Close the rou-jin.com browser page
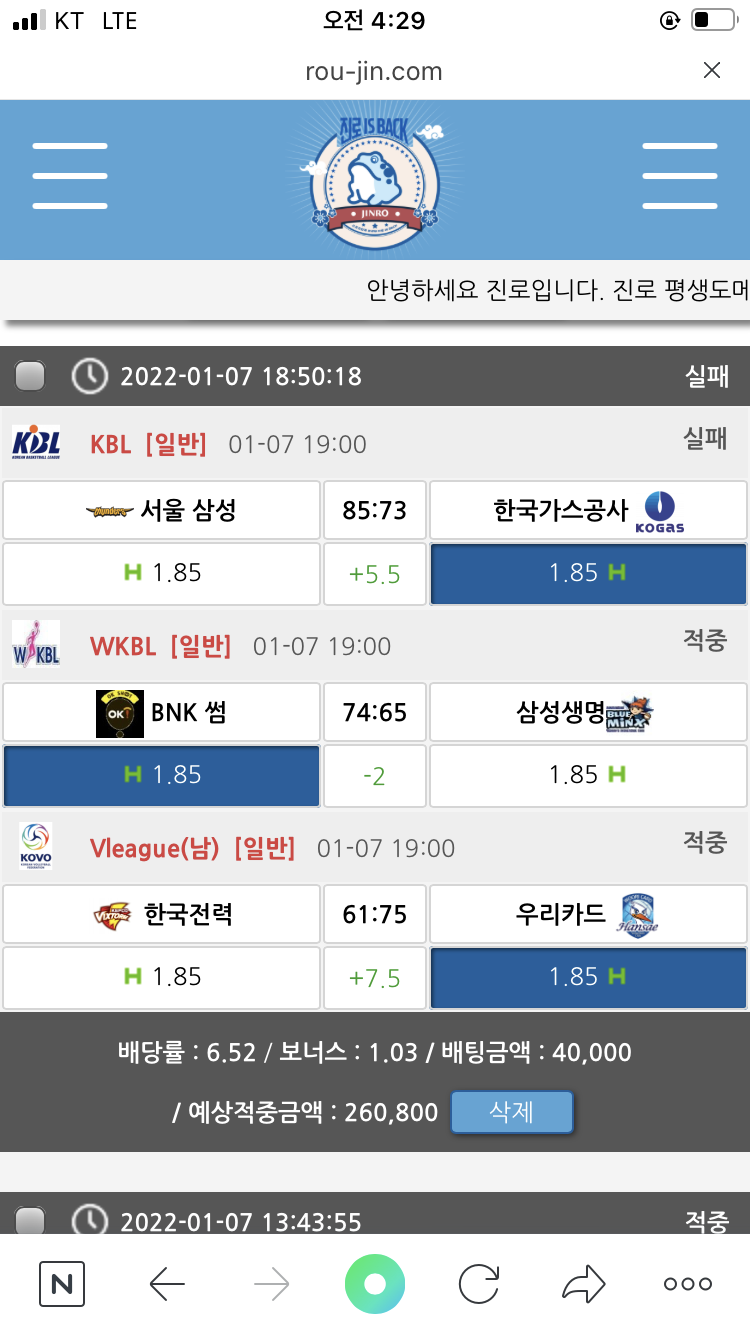Viewport: 750px width, 1334px height. coord(711,70)
